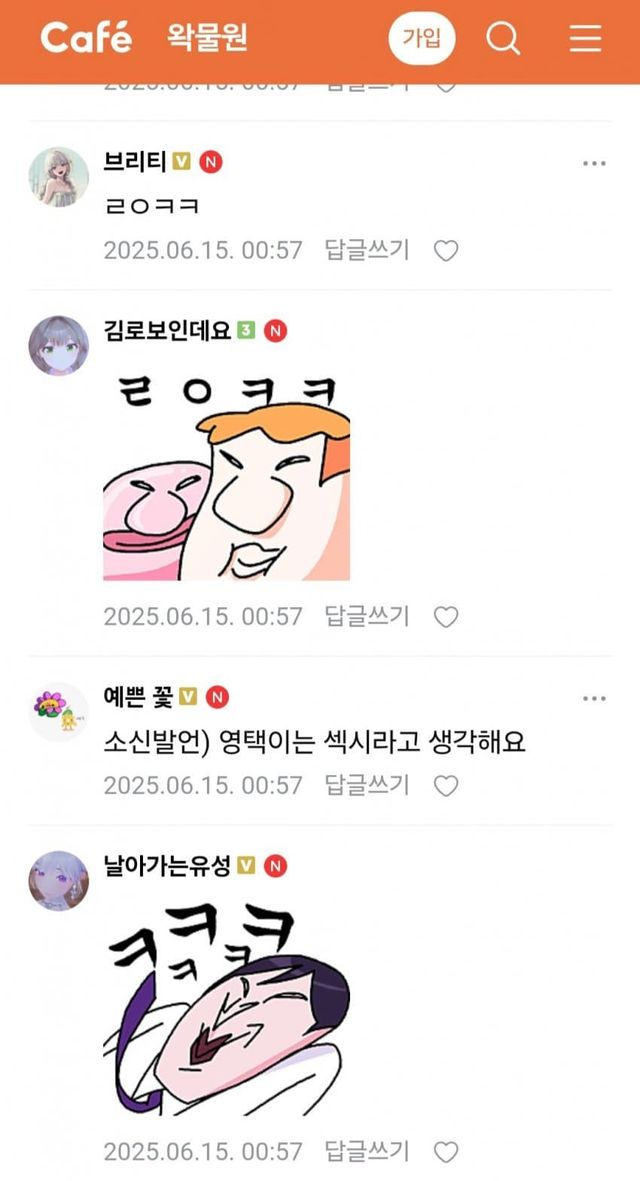Like 브리티's comment
The width and height of the screenshot is (640, 1181).
[446, 250]
